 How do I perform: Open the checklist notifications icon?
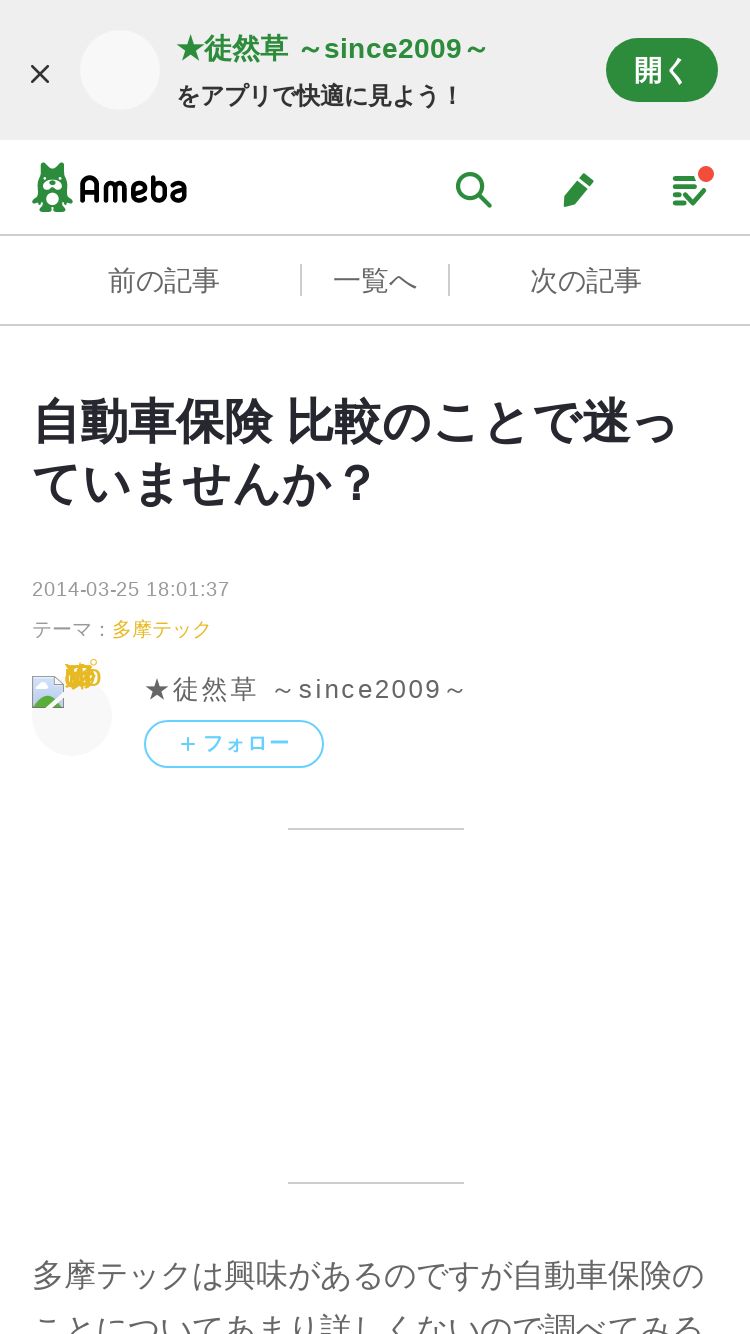689,188
